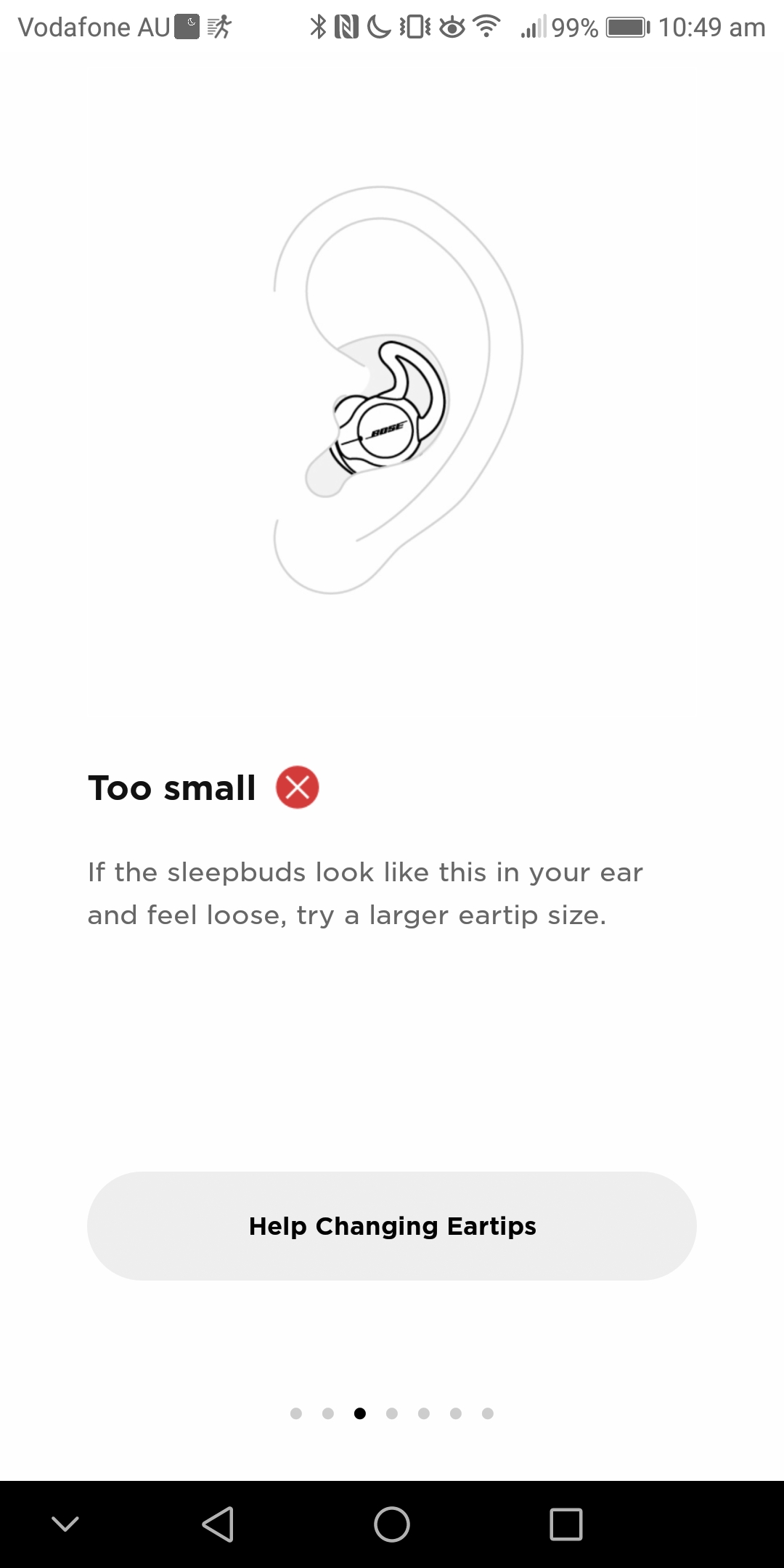Image resolution: width=784 pixels, height=1568 pixels.
Task: Tap the system back button
Action: click(x=218, y=1524)
